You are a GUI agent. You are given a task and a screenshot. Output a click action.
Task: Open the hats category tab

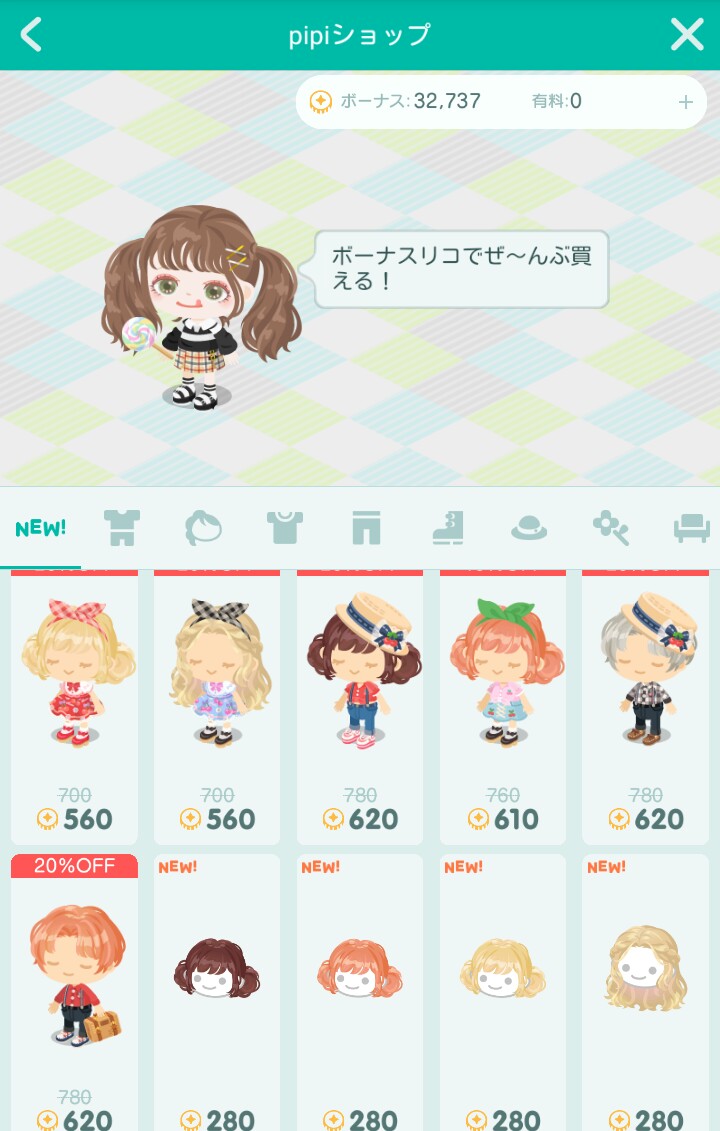click(x=529, y=528)
